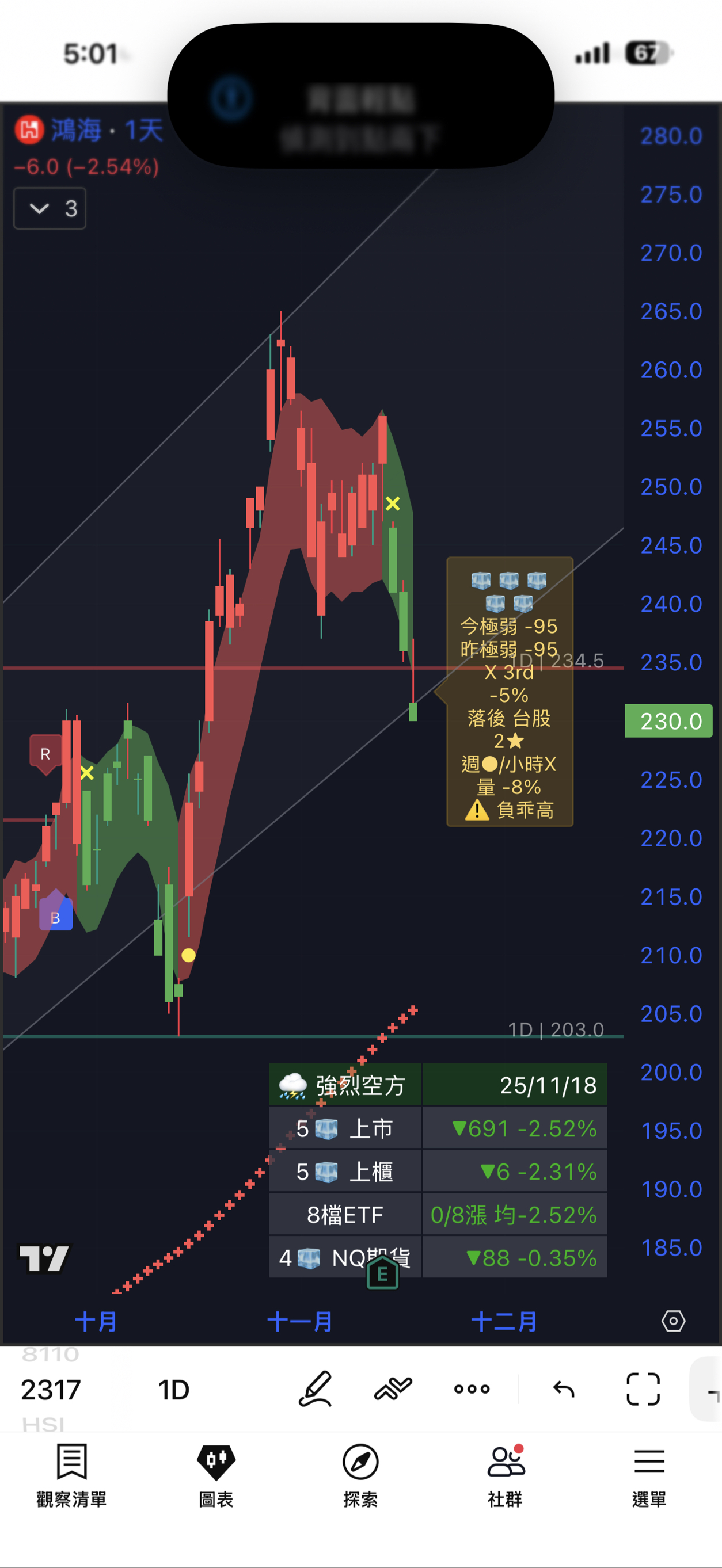Change the 1D time interval

(x=174, y=1390)
